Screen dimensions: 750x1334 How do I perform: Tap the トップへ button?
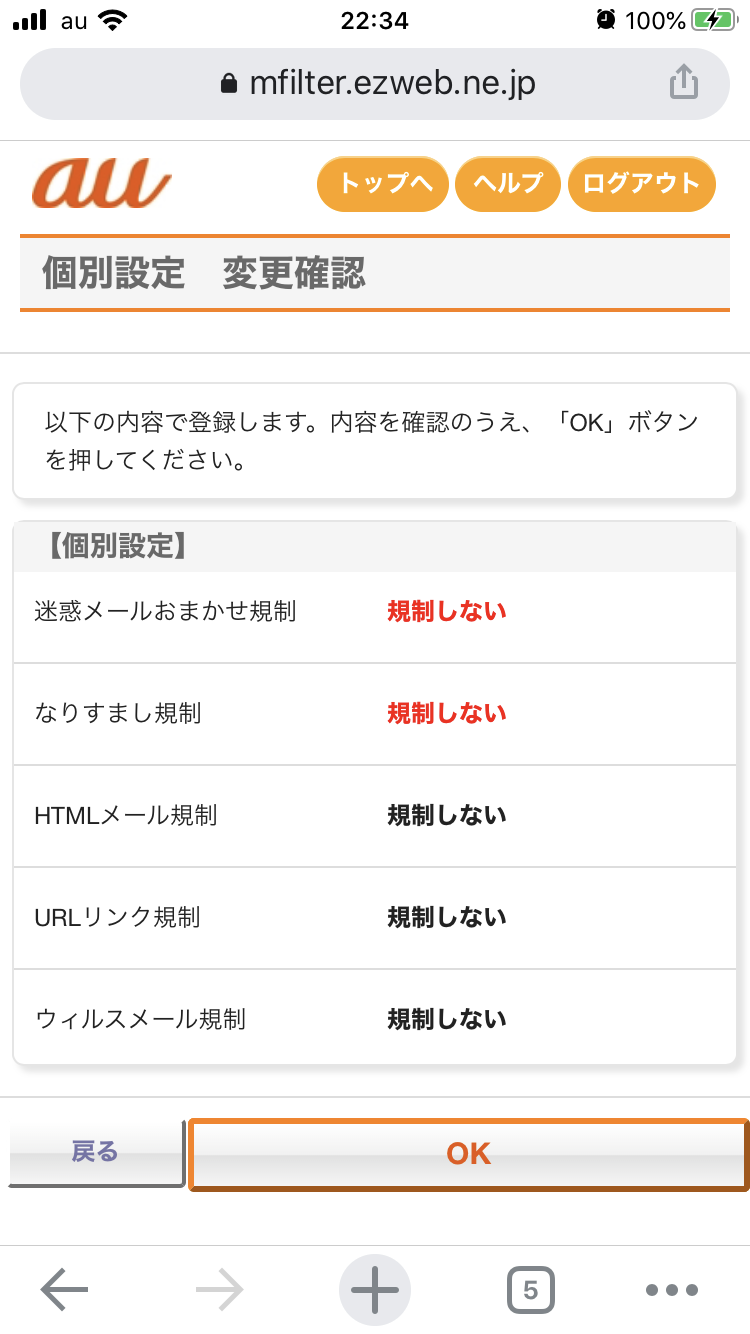pos(383,184)
